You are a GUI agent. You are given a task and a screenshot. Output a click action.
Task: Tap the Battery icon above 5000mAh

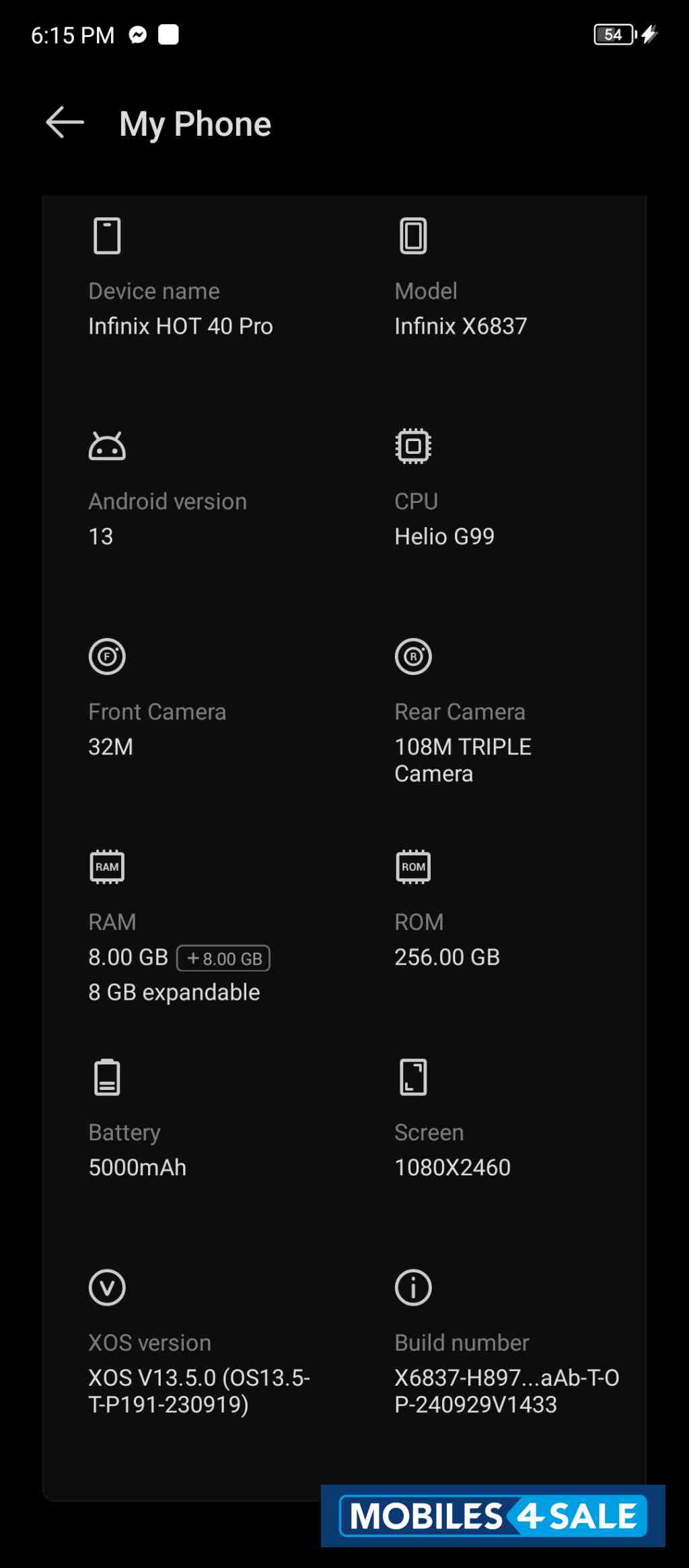(x=108, y=1076)
